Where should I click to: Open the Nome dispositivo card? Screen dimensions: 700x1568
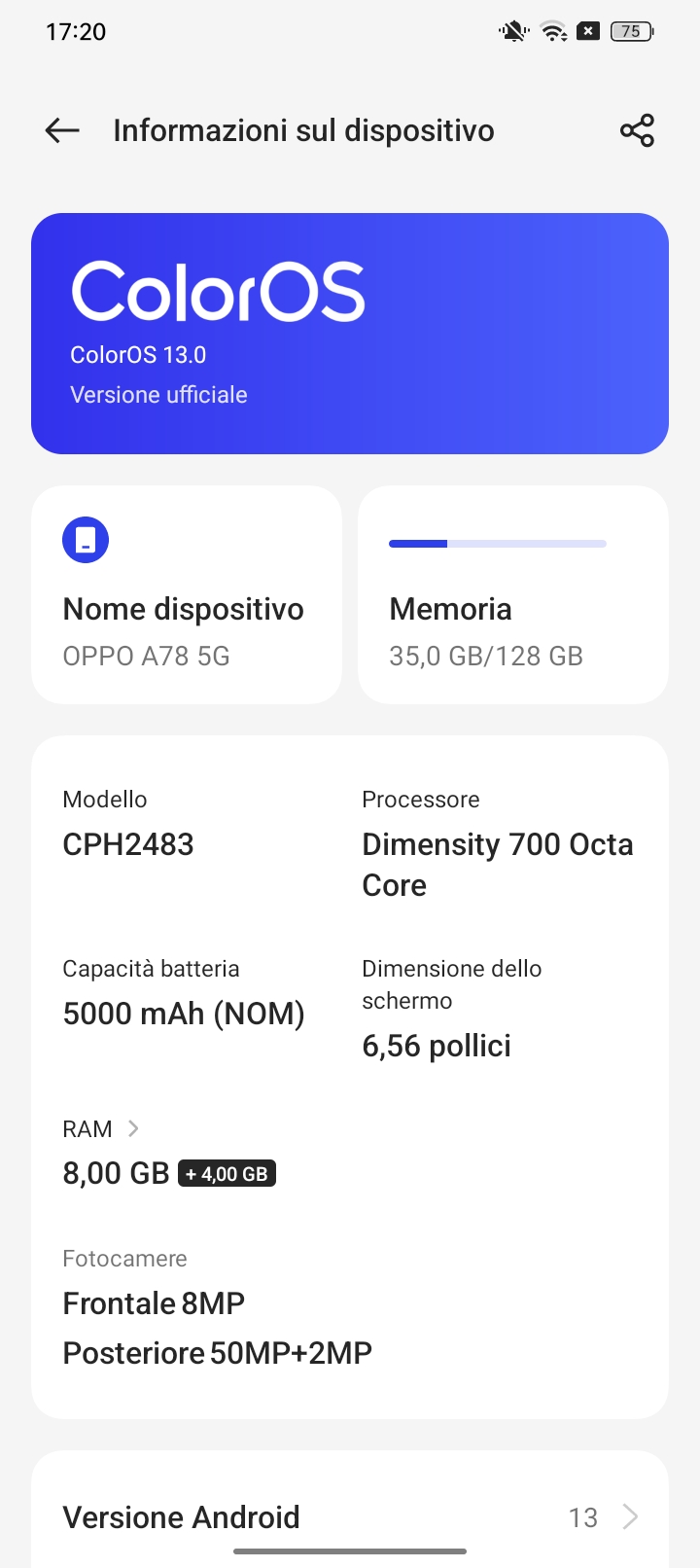(x=187, y=594)
